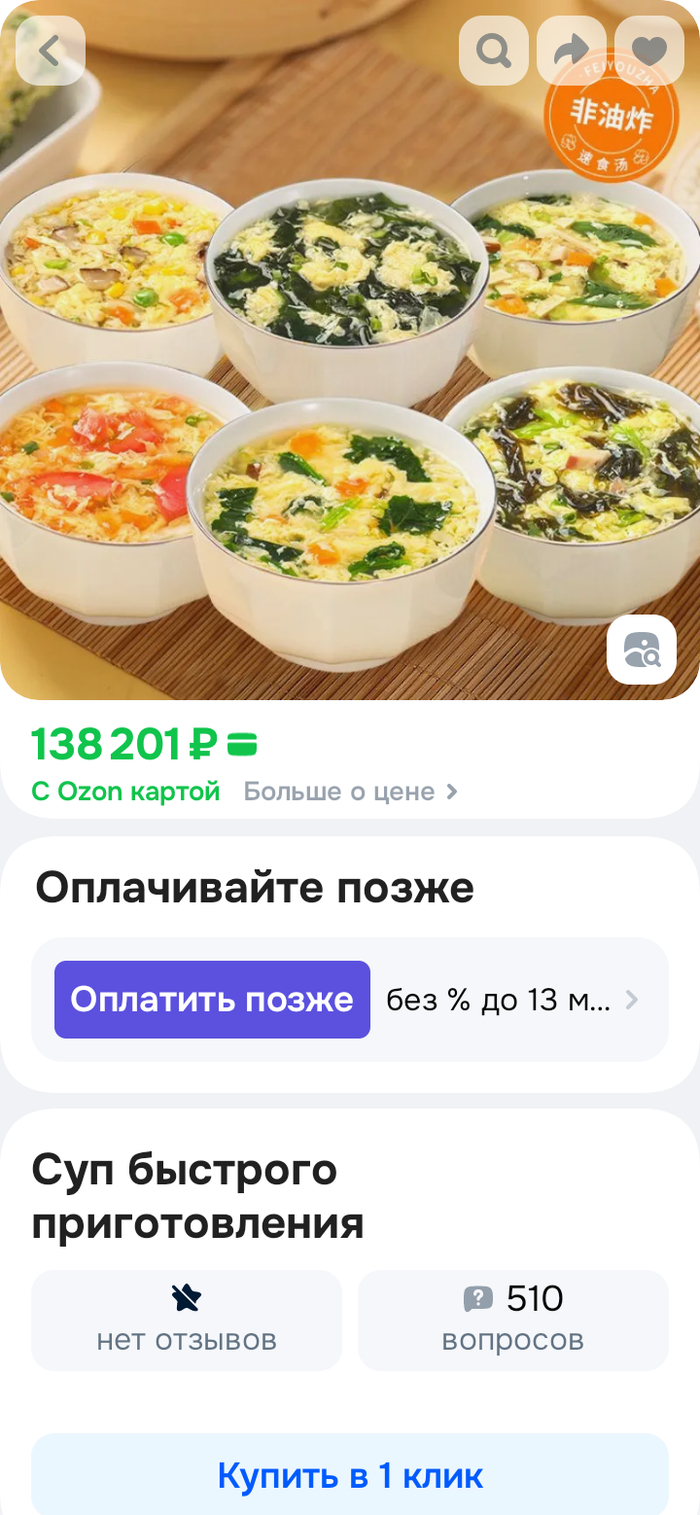
Task: Open "Больше о цене" details
Action: 350,792
